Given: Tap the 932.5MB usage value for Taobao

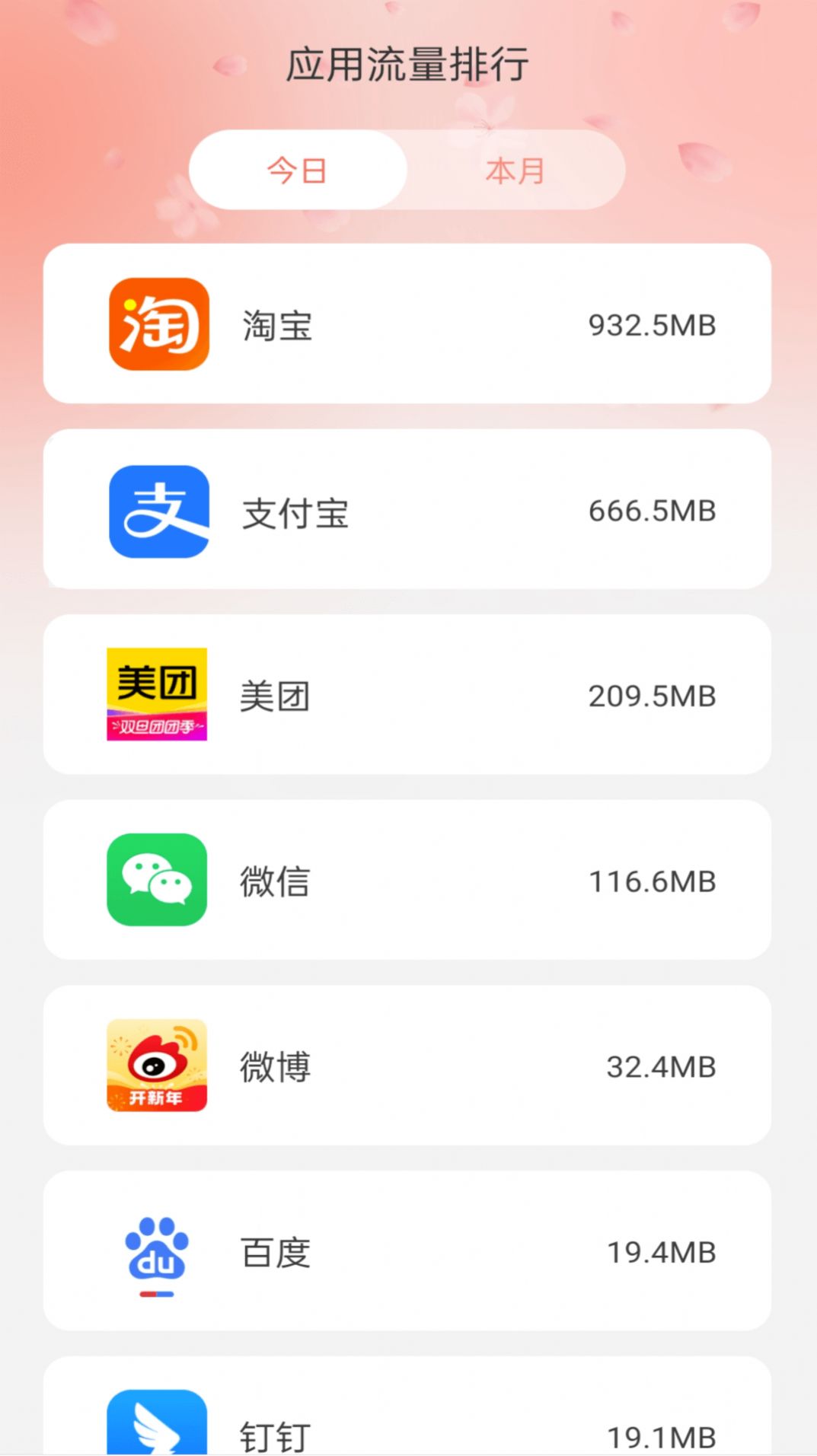Looking at the screenshot, I should pos(653,326).
